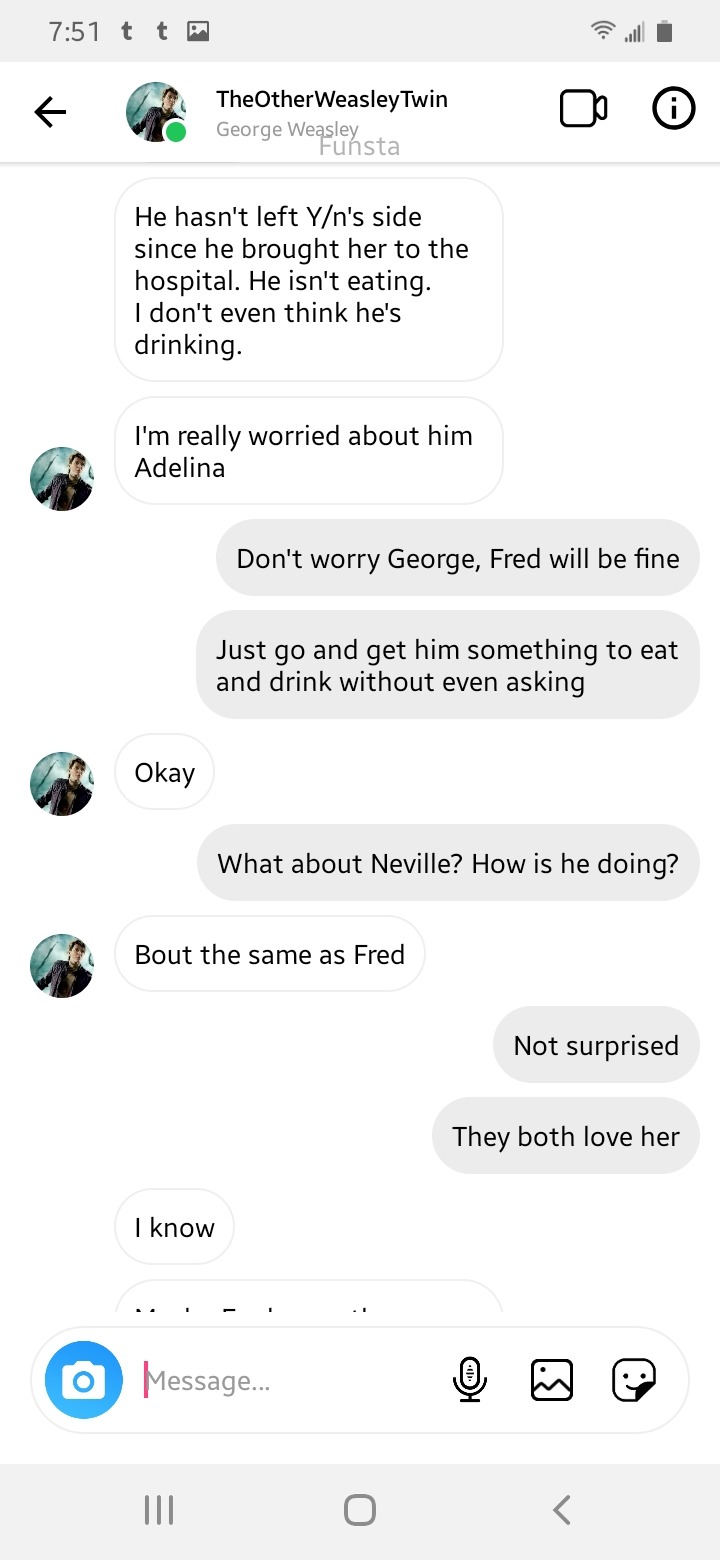Tap George's avatar beside "Okay" message

[x=62, y=783]
